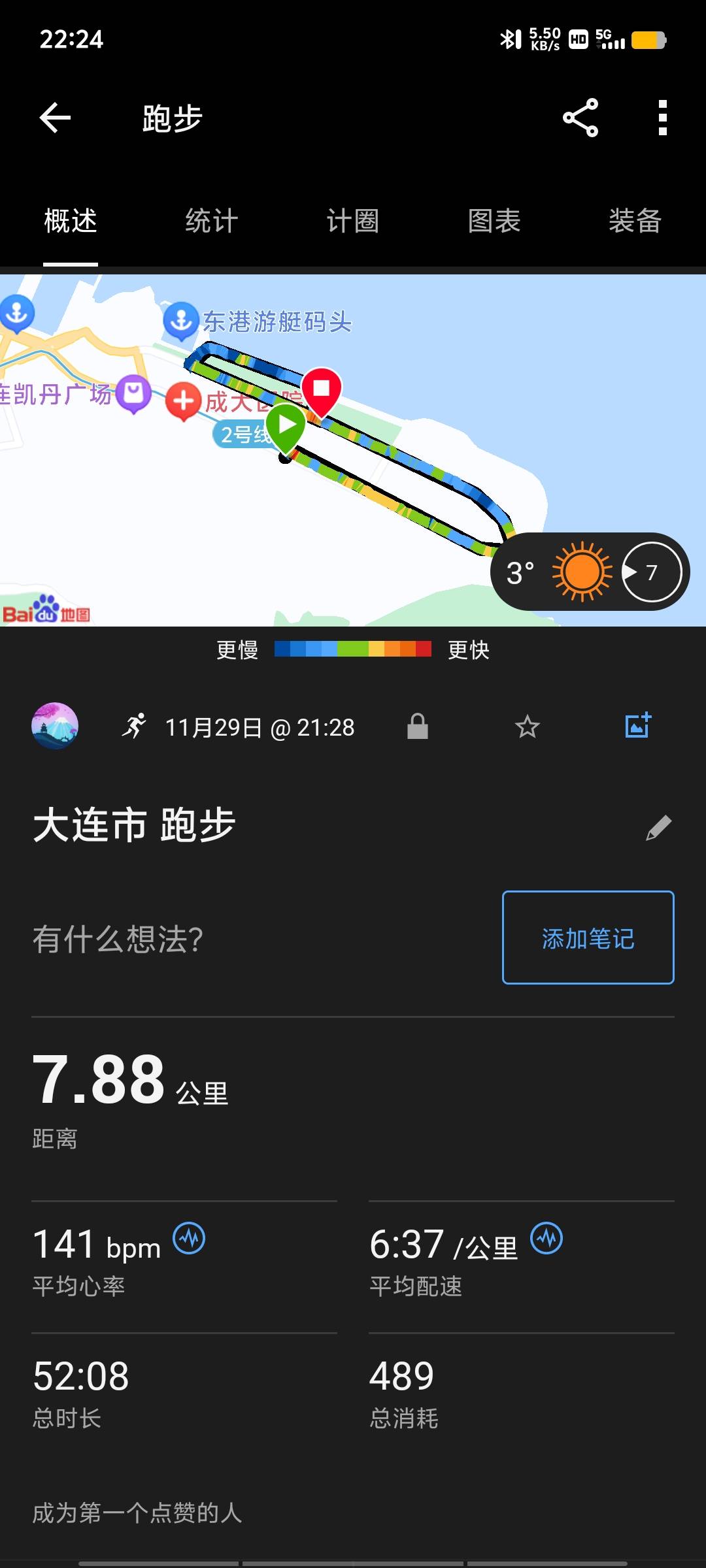Switch to the 图表 tab
Viewport: 706px width, 1568px height.
494,221
